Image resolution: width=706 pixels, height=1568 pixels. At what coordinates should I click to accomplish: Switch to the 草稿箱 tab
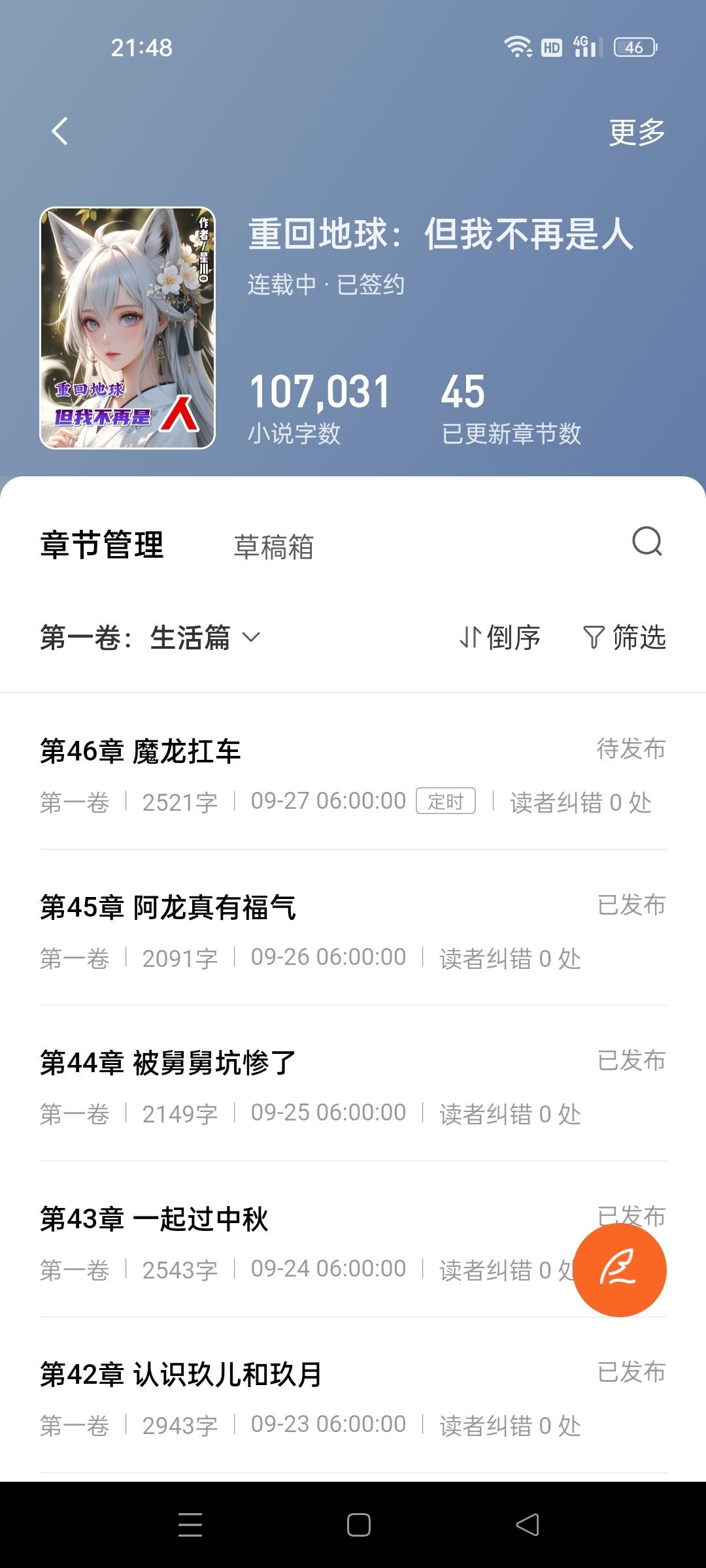(x=274, y=547)
